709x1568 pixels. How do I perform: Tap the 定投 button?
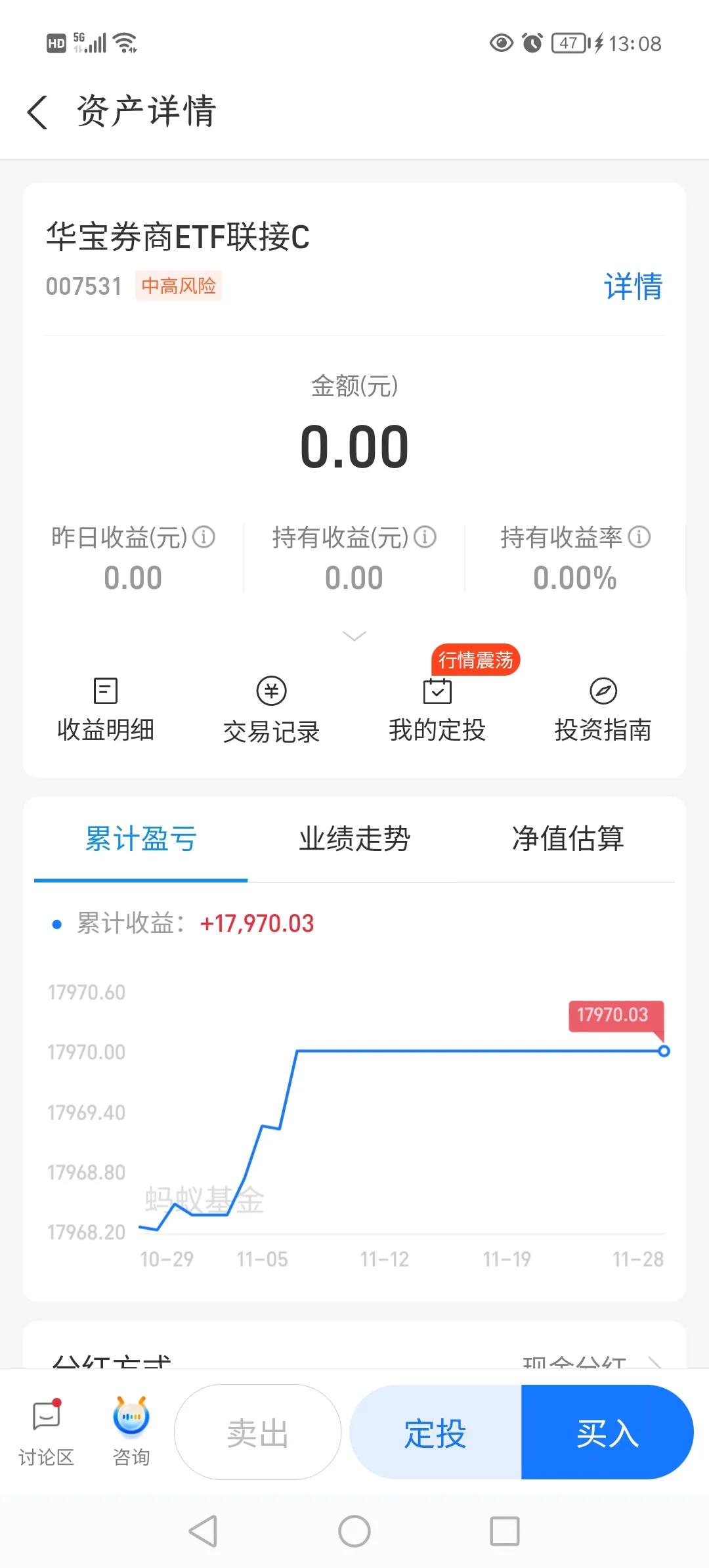tap(435, 1432)
